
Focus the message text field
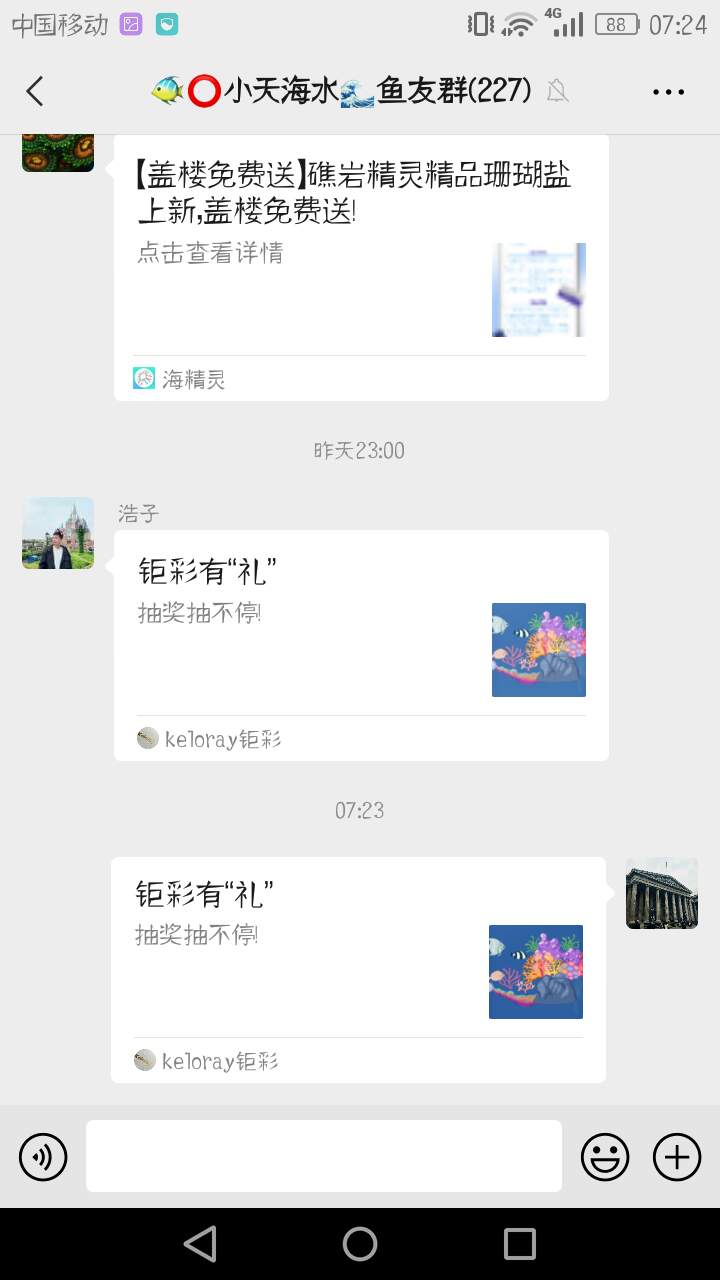click(324, 1156)
